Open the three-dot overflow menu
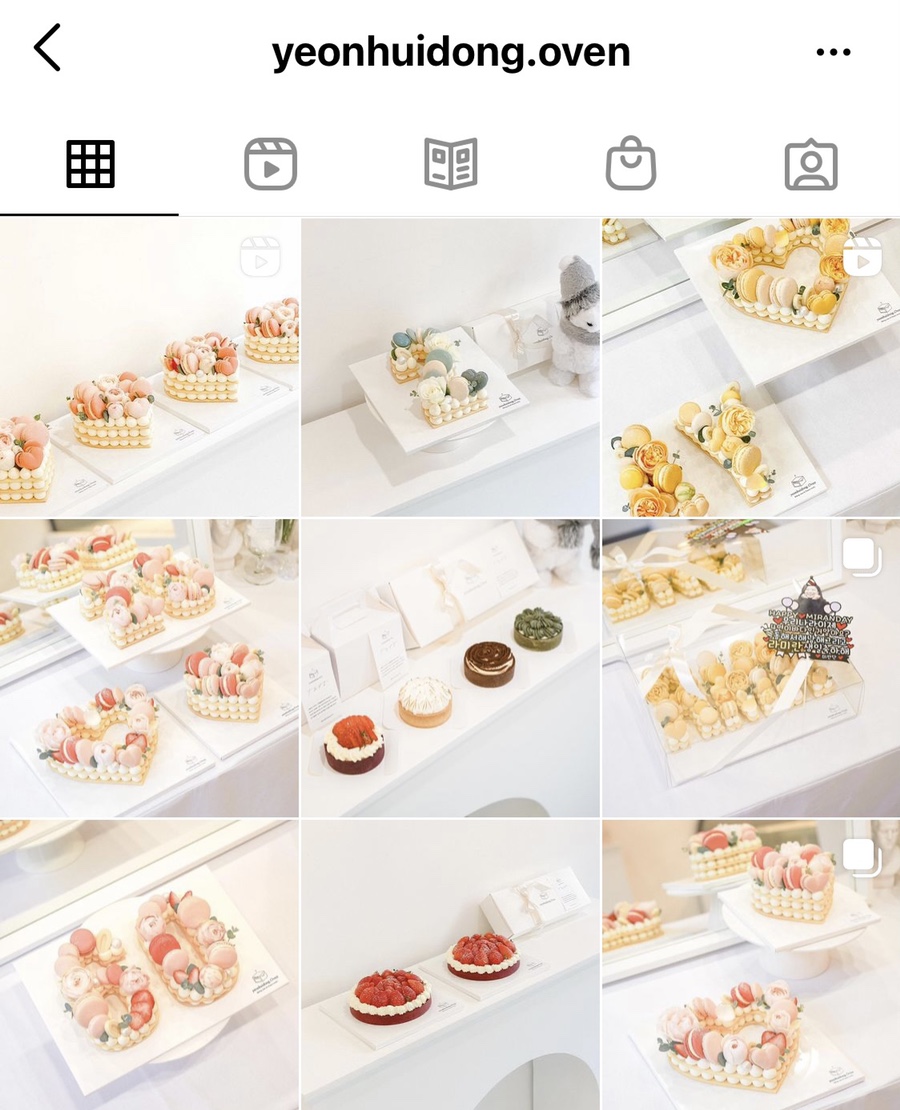Viewport: 900px width, 1110px height. (x=833, y=52)
